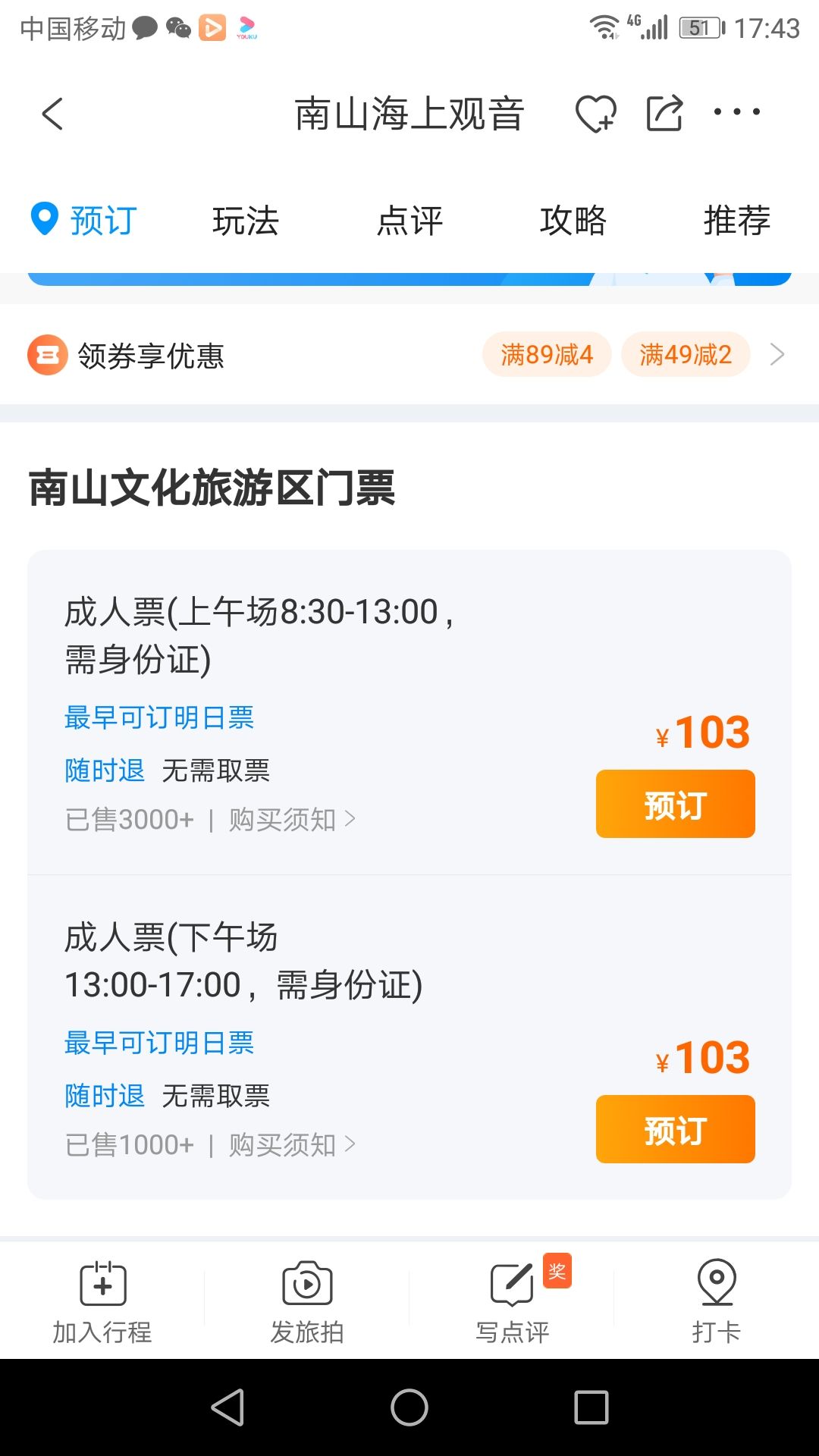Screen dimensions: 819x1456
Task: View 购买须知 for the morning ticket
Action: click(292, 819)
